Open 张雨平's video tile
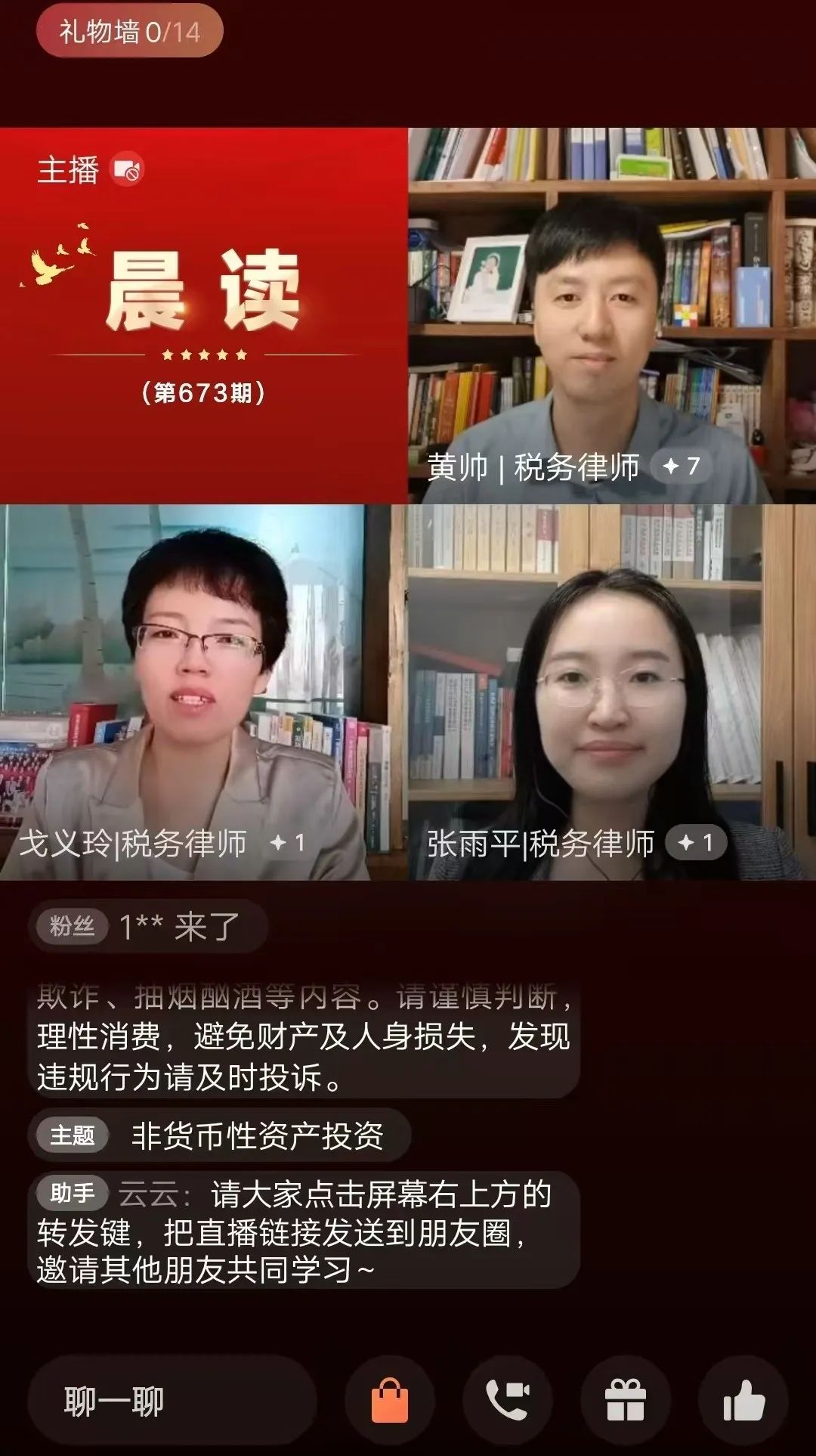816x1456 pixels. pos(612,692)
